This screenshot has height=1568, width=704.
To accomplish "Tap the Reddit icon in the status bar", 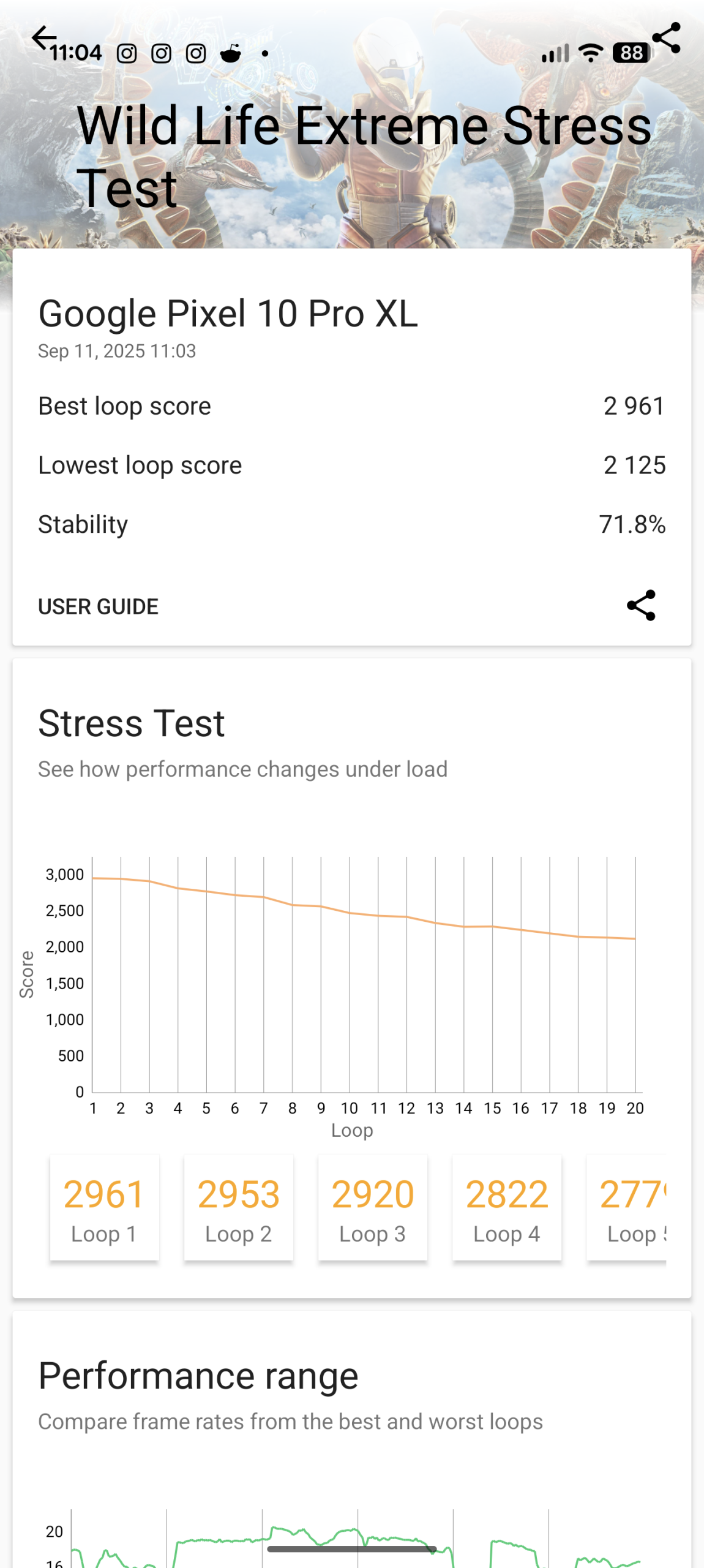I will (x=230, y=55).
